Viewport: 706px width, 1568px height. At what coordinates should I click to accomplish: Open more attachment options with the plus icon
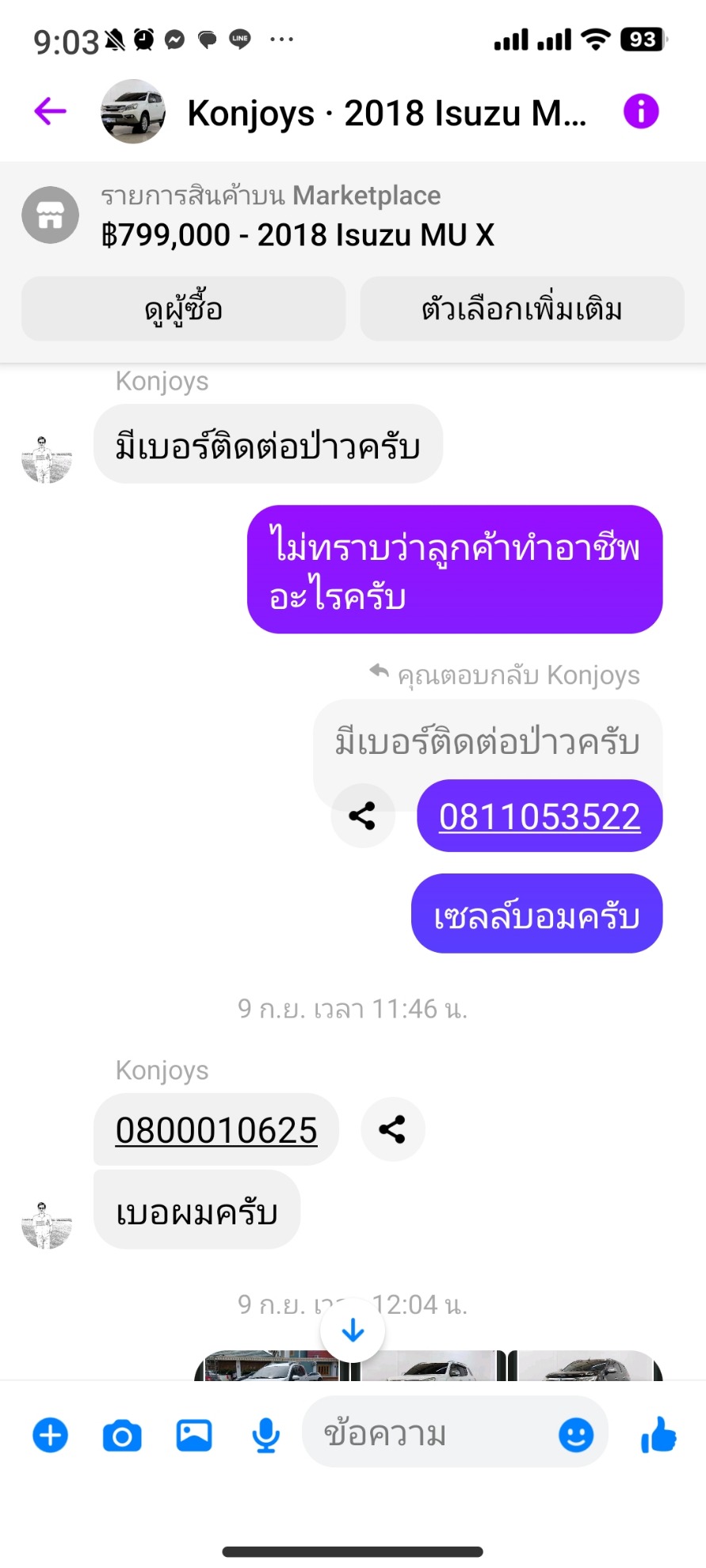pyautogui.click(x=50, y=1435)
